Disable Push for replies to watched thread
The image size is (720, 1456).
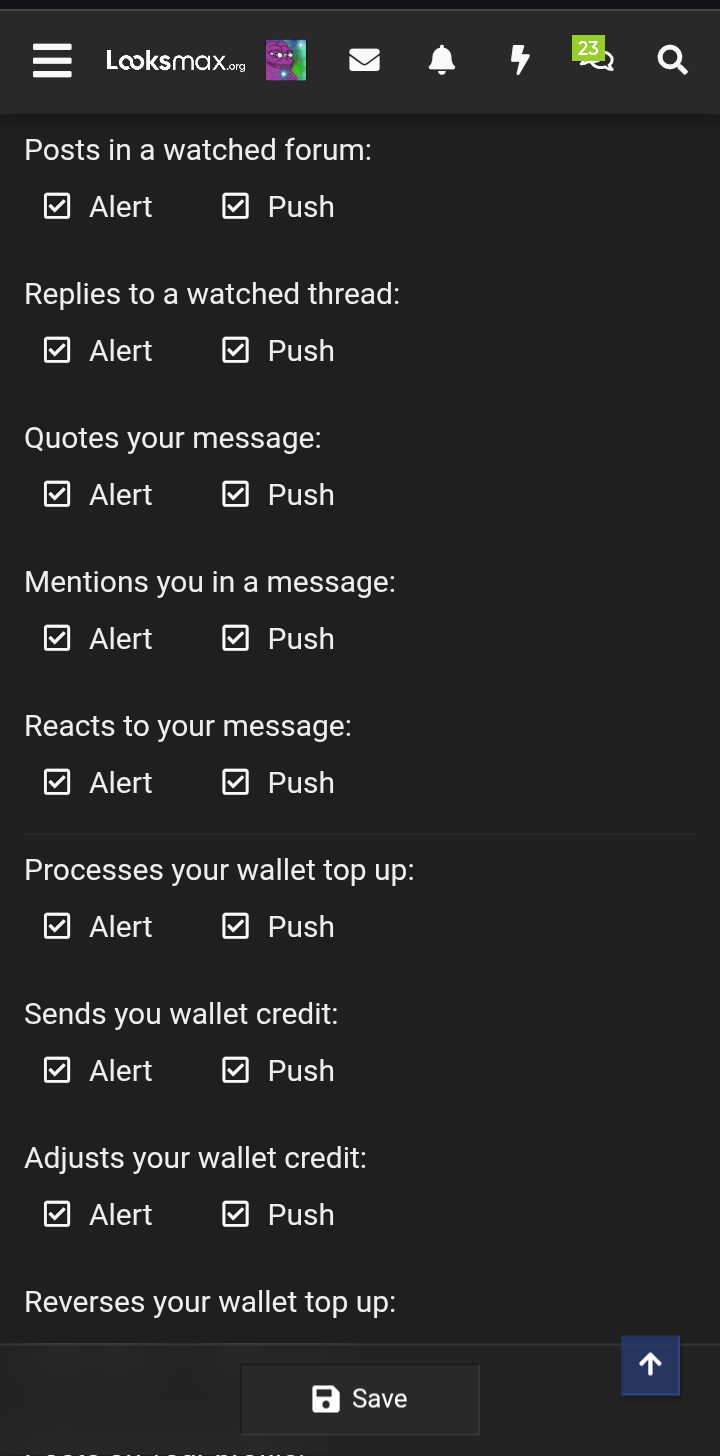pyautogui.click(x=235, y=349)
